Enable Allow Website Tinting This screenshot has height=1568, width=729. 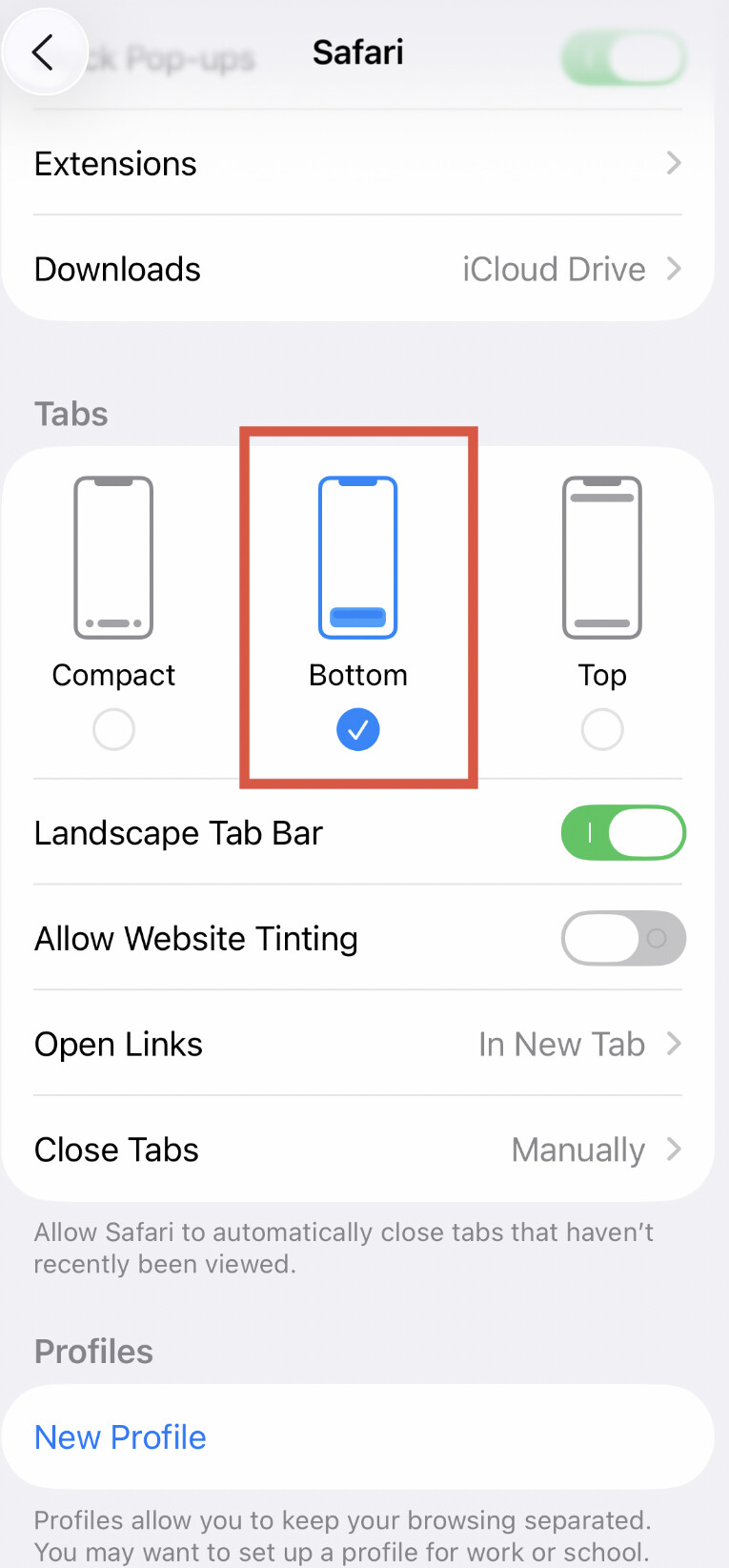(622, 939)
